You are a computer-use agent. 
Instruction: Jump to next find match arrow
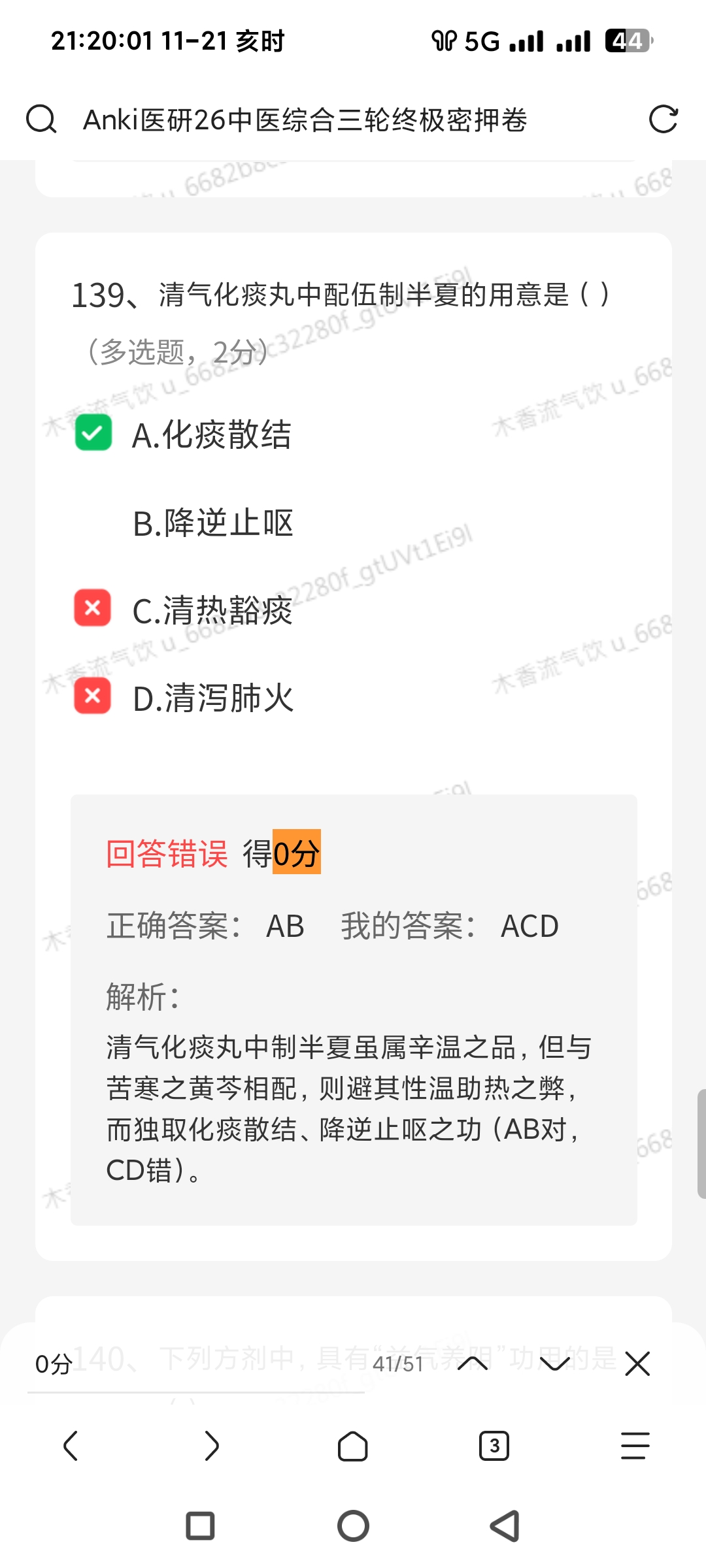[555, 1364]
